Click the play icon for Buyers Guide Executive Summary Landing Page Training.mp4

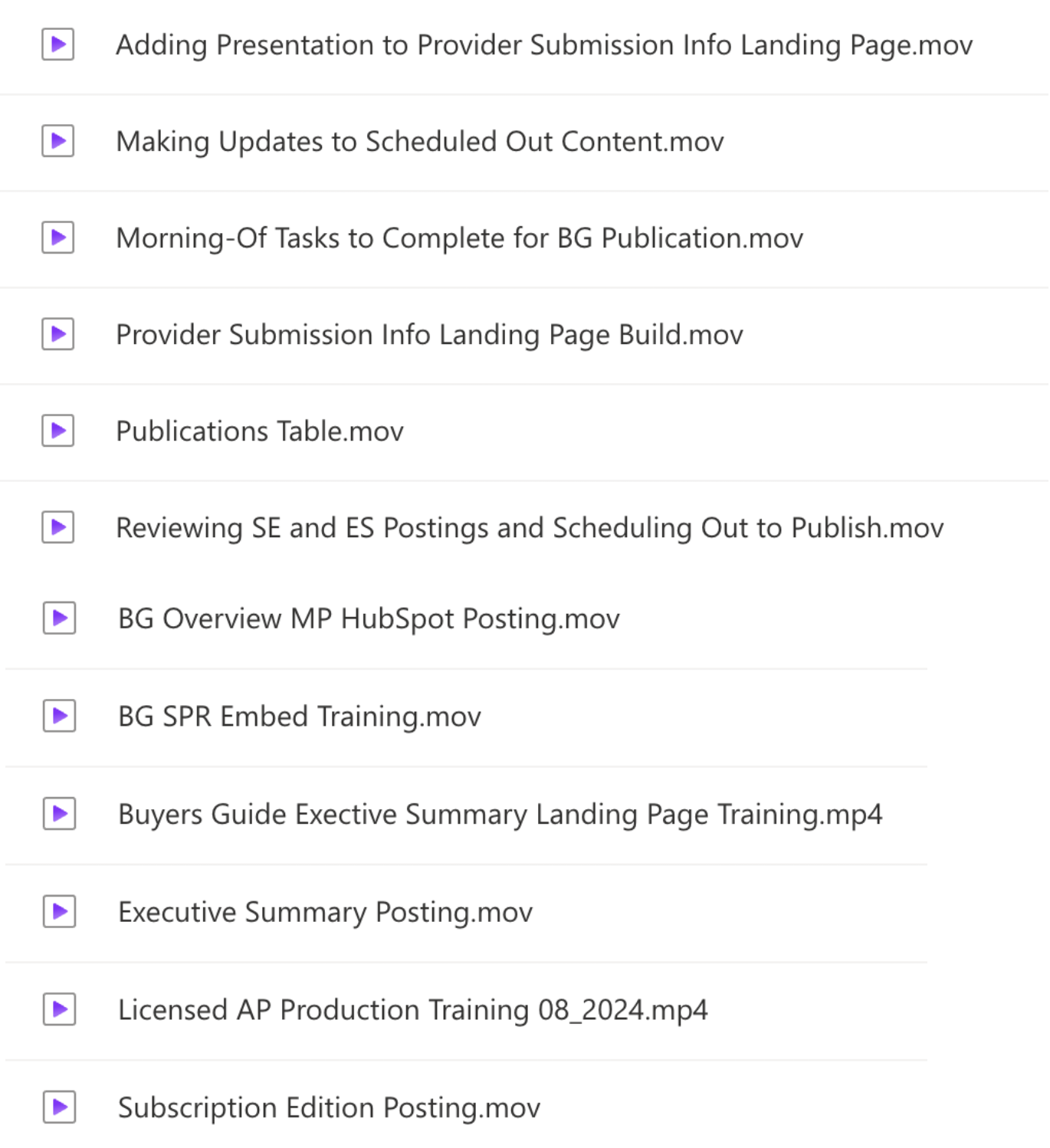[57, 815]
